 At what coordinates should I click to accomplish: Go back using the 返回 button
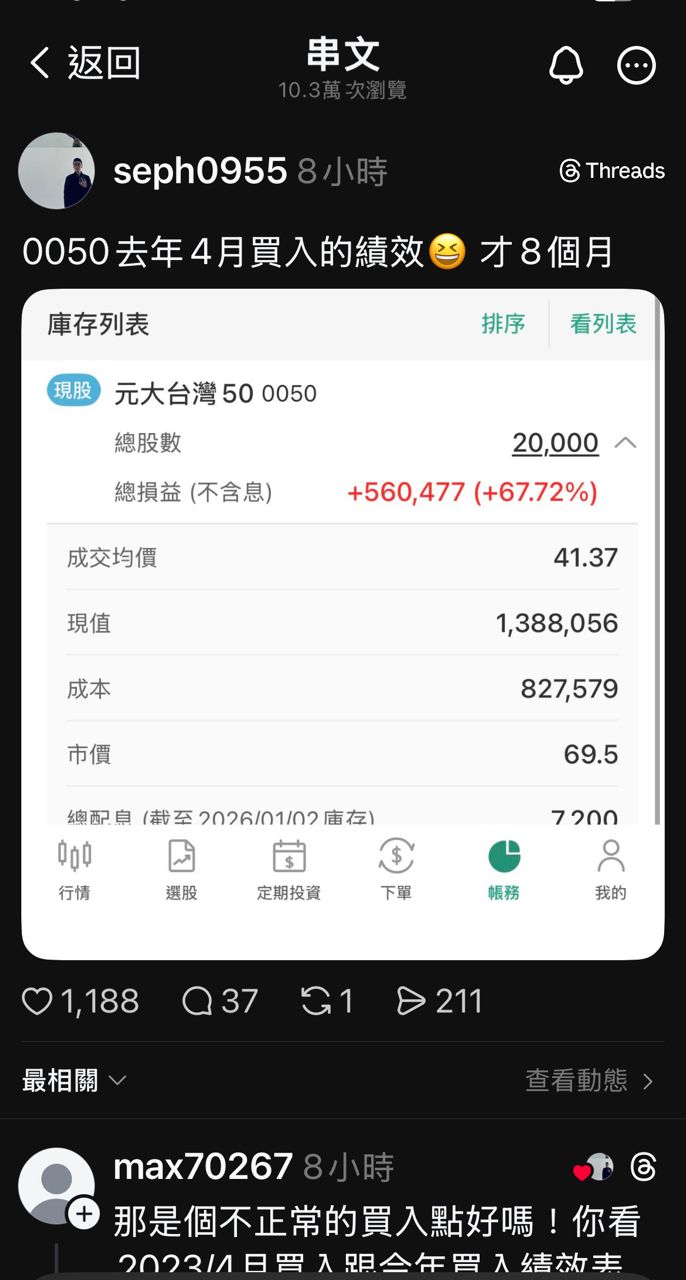point(84,63)
